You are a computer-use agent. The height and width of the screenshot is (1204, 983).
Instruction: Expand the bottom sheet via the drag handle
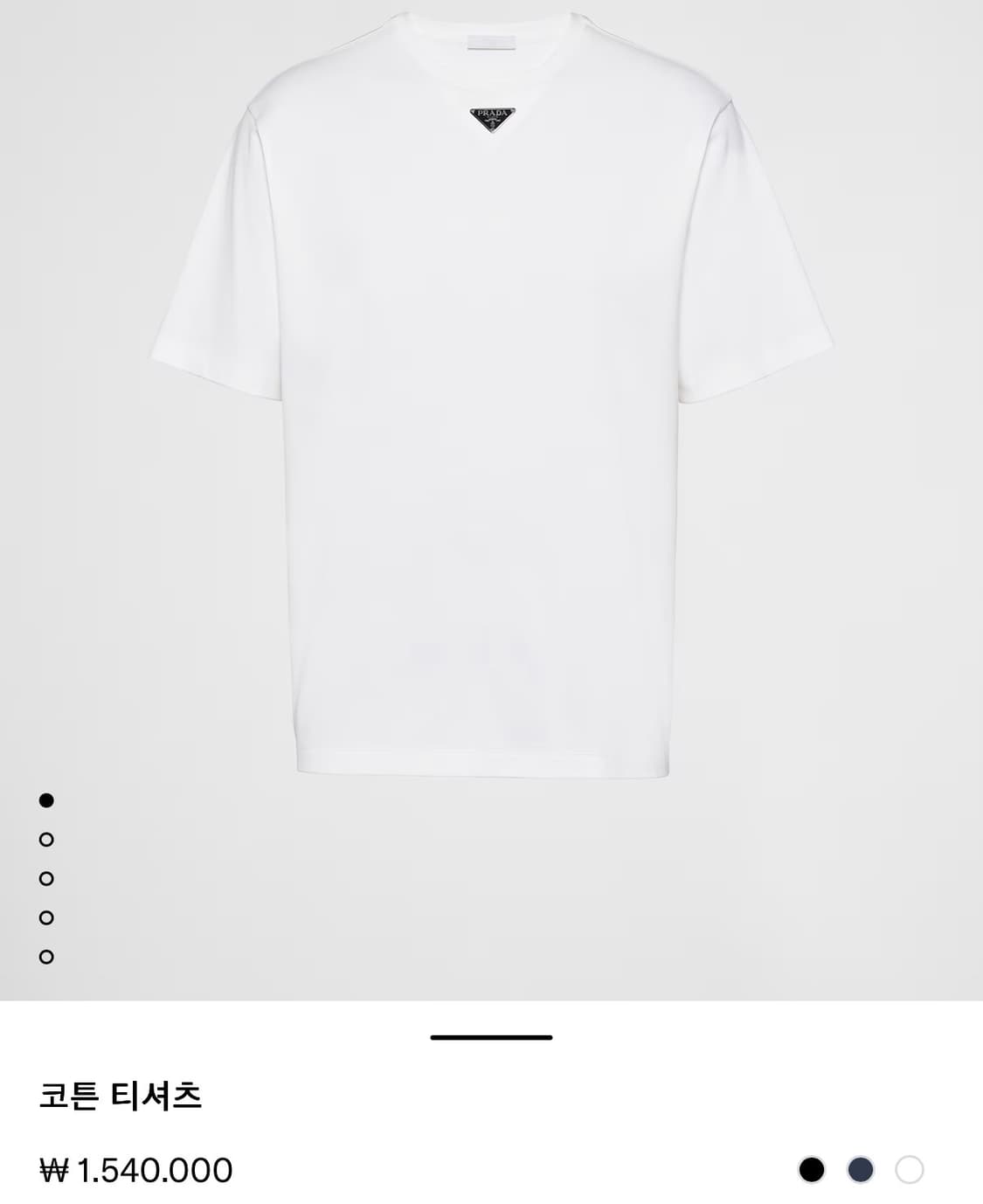coord(491,1036)
